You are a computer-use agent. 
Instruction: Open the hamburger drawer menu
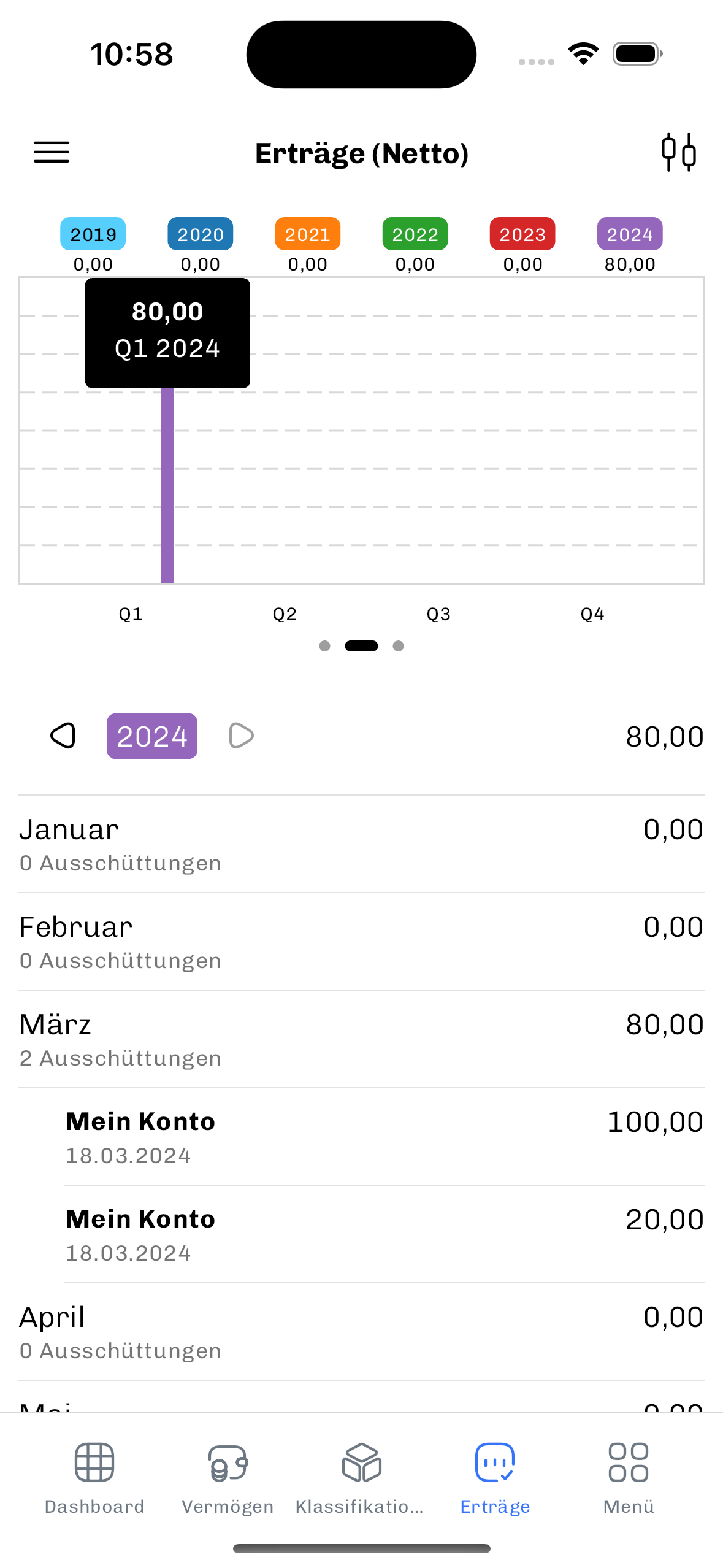(x=52, y=152)
